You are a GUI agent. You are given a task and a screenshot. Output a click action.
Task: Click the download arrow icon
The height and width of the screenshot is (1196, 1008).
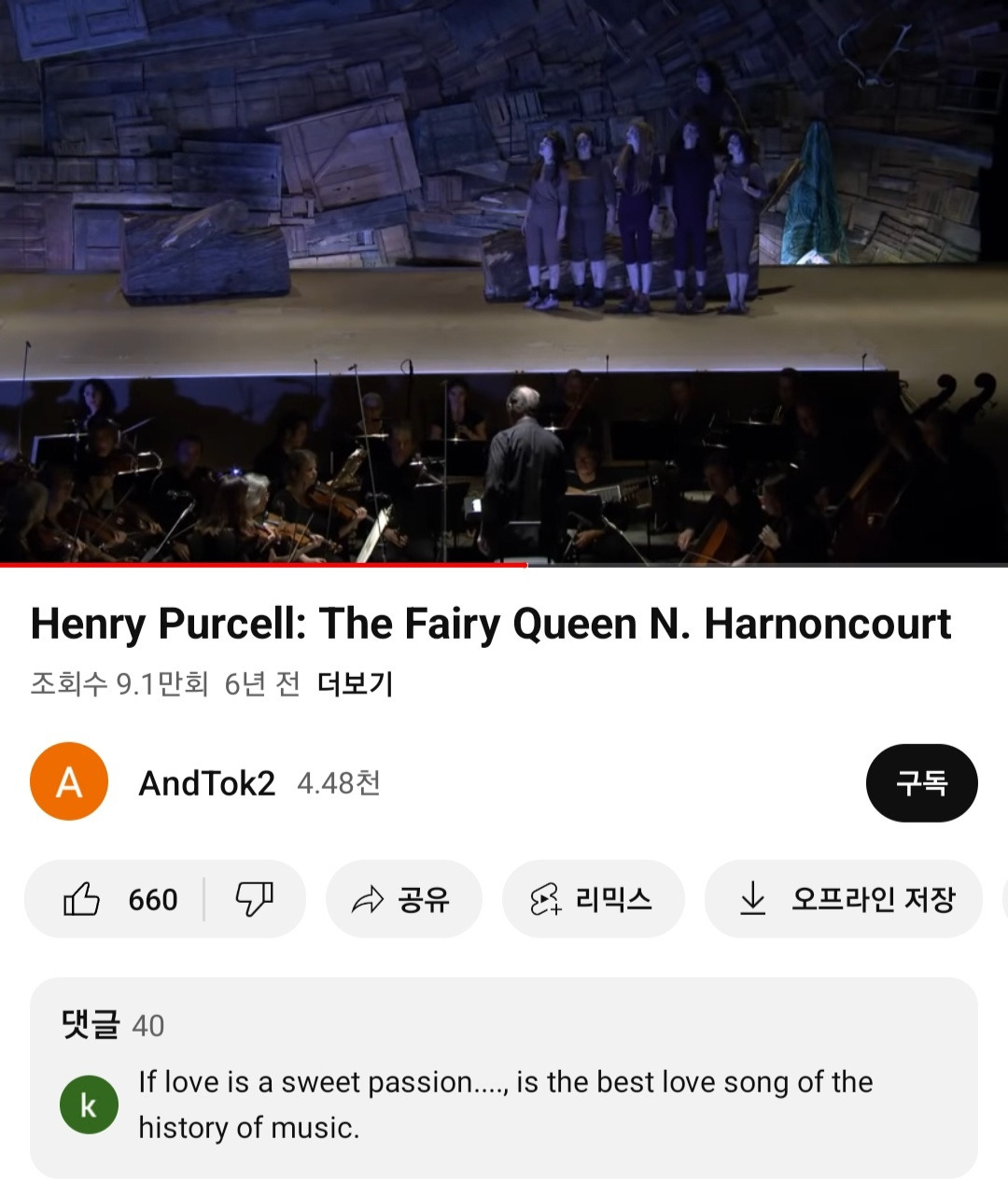point(752,899)
